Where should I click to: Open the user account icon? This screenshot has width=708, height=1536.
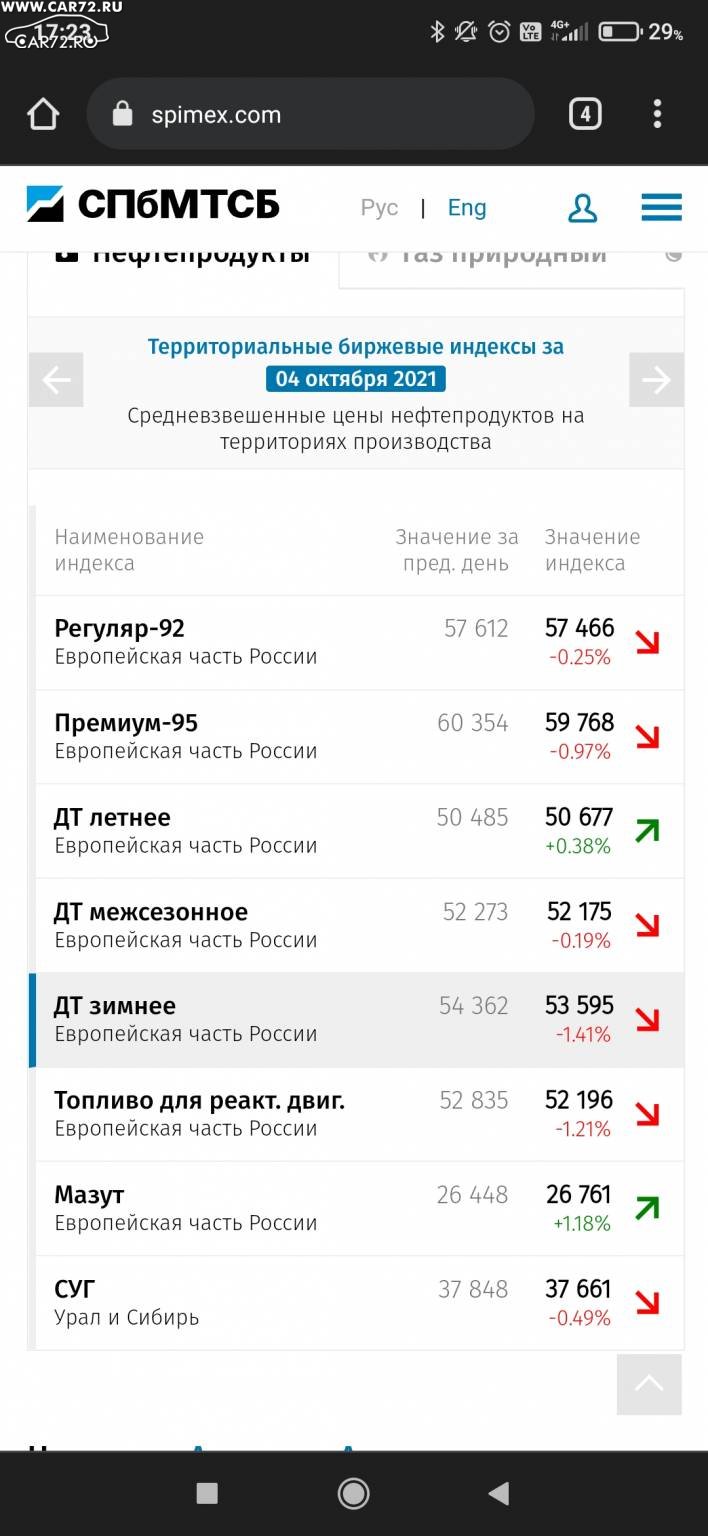click(582, 208)
